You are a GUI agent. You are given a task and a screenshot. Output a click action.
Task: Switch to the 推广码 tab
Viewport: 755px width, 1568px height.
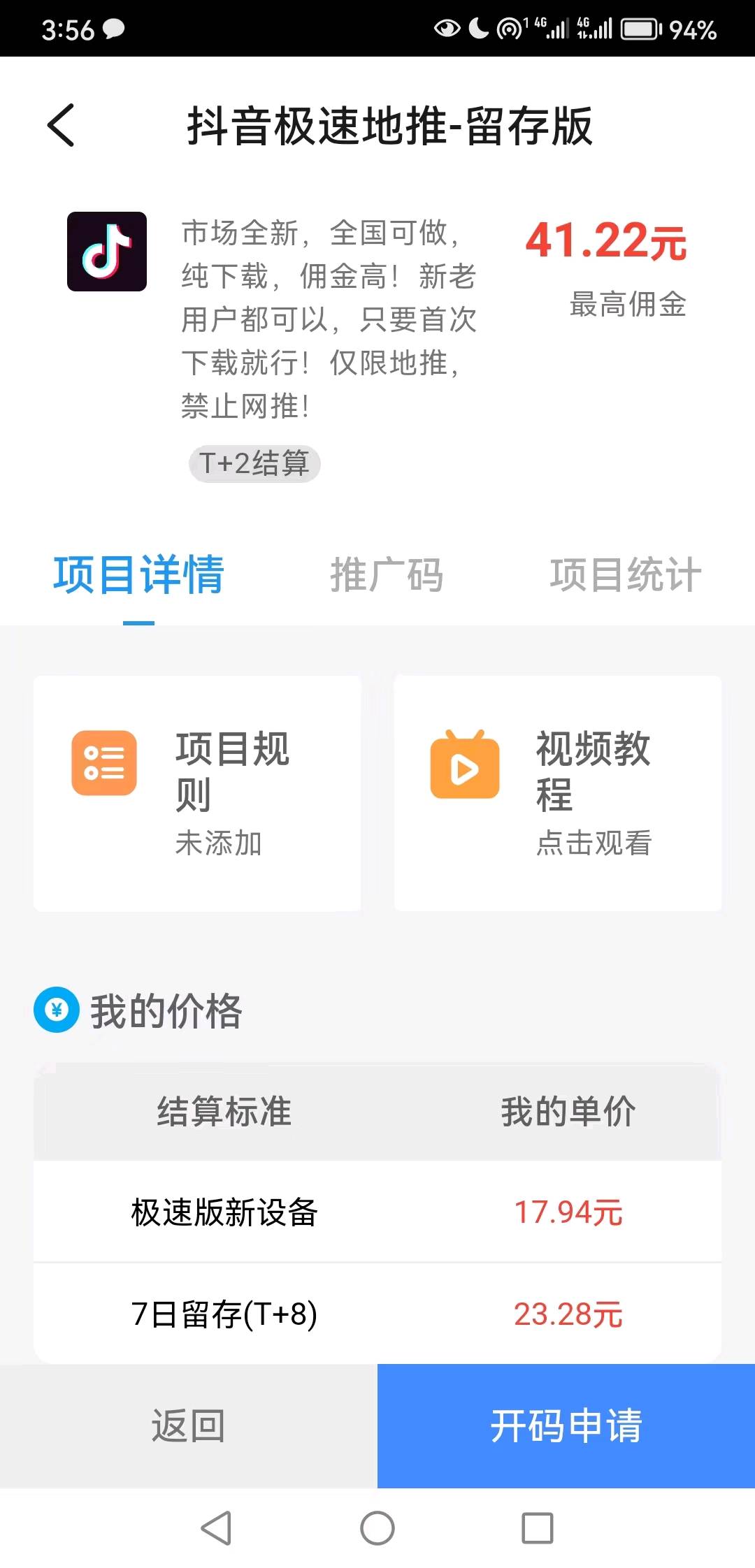(386, 576)
